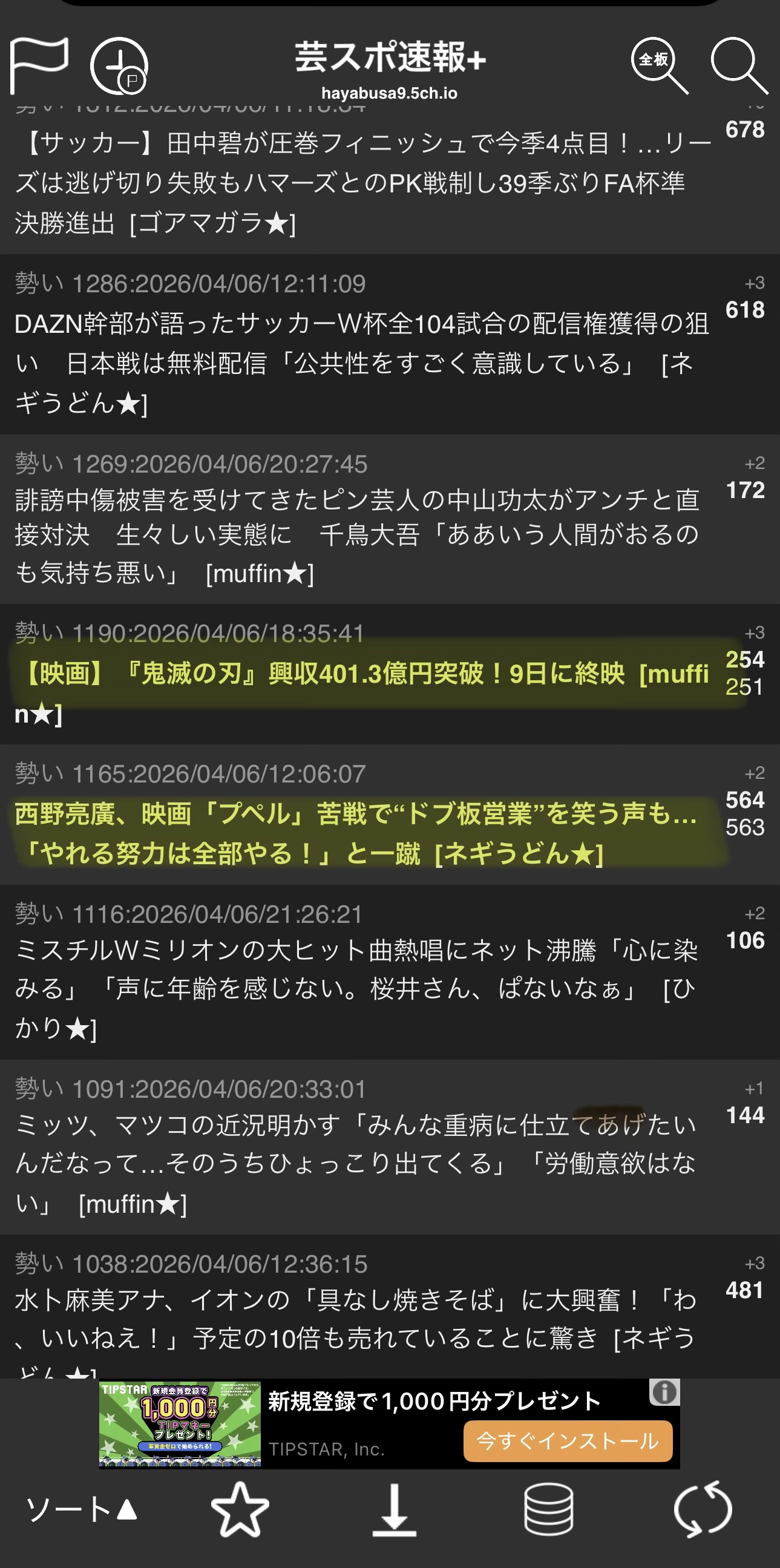Image resolution: width=780 pixels, height=1568 pixels.
Task: Tap the plus circle new thread icon
Action: [119, 66]
